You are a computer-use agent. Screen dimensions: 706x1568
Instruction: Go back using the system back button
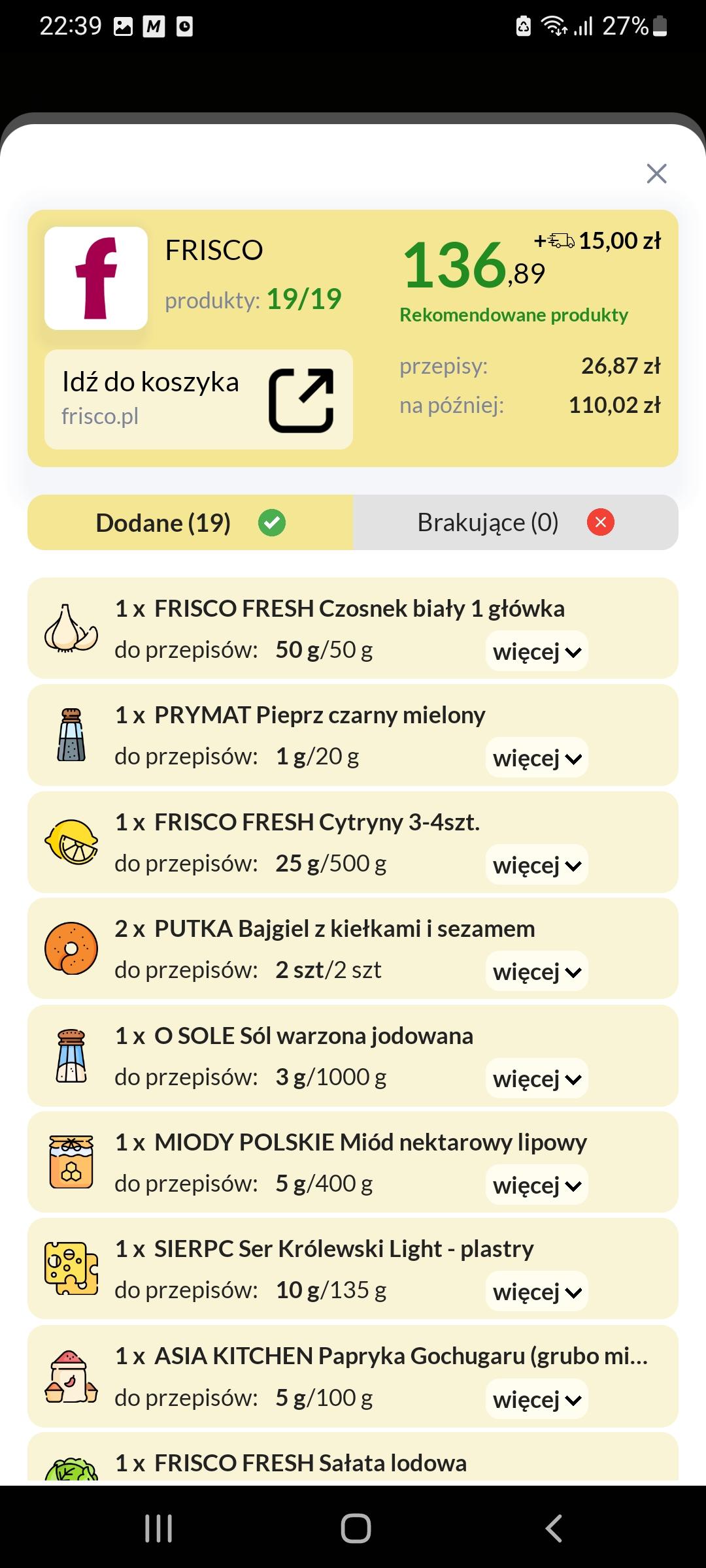(x=554, y=1528)
